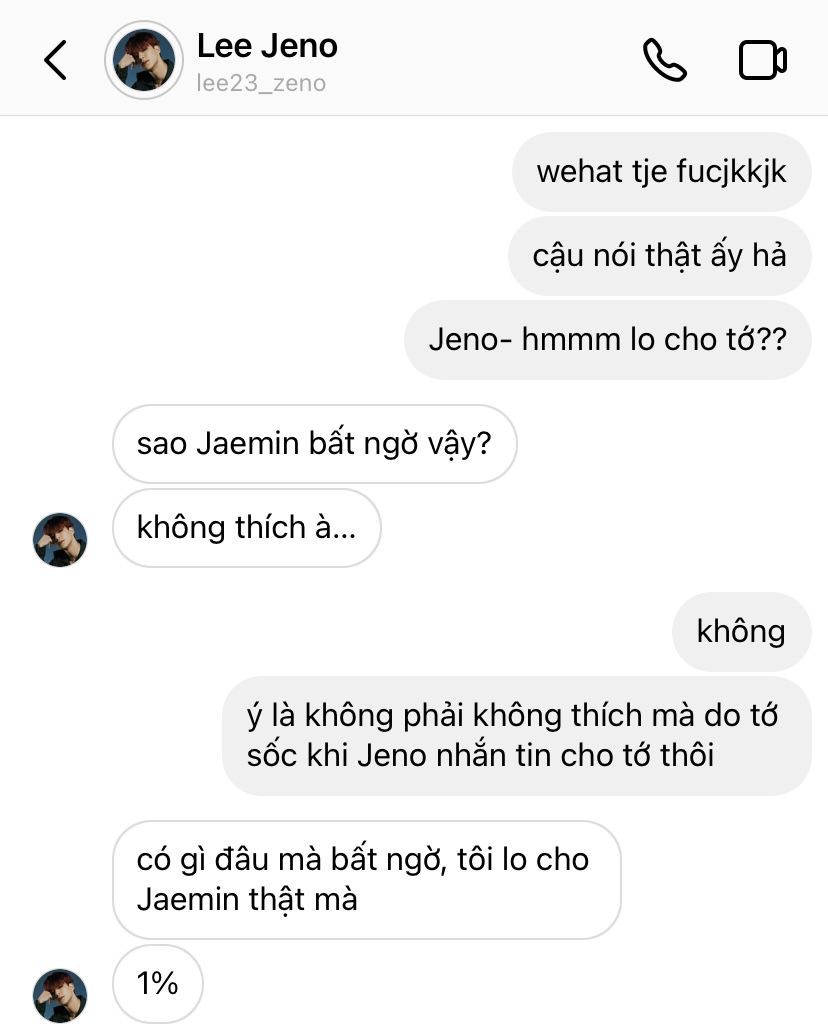Start a voice call with Lee Jeno
The height and width of the screenshot is (1029, 828).
[664, 60]
